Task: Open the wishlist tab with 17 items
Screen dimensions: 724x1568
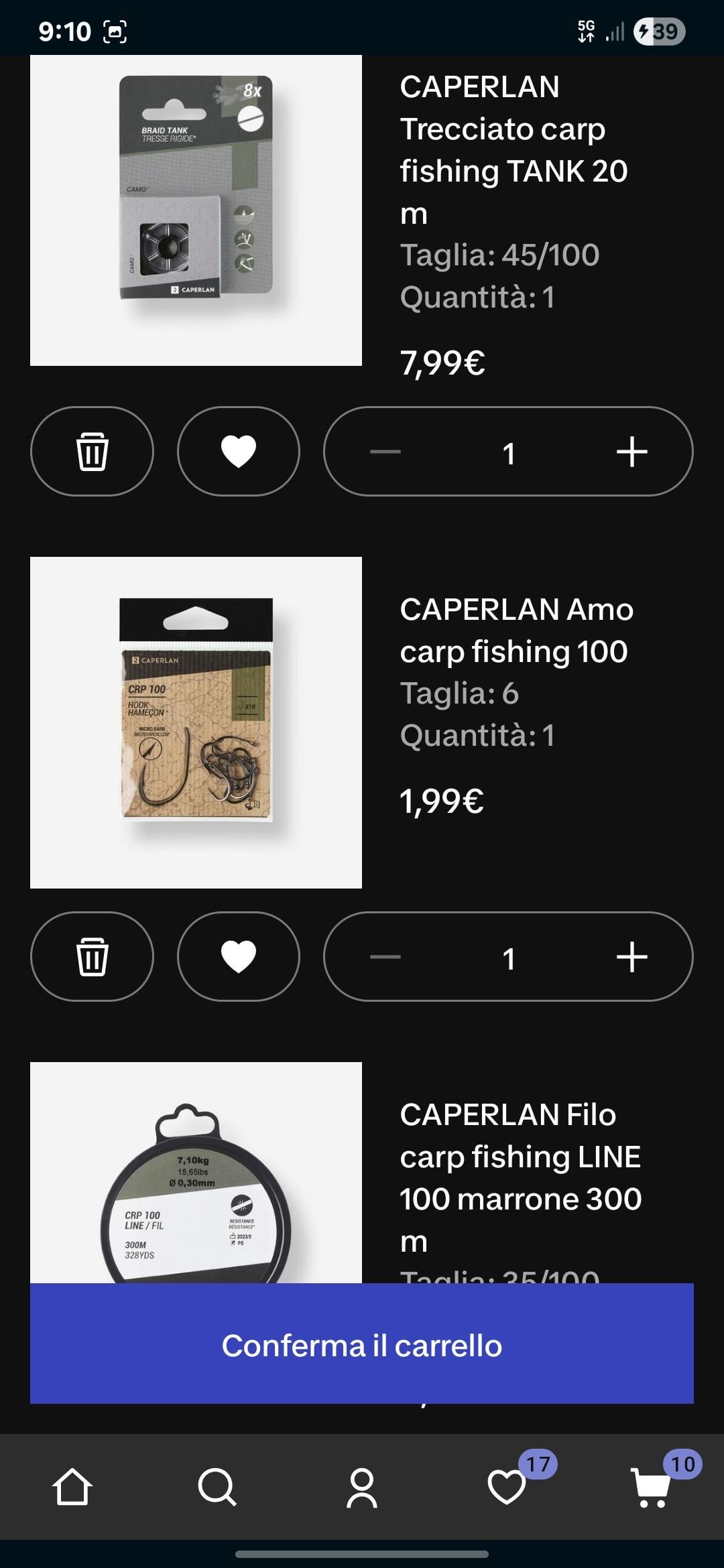Action: click(507, 1488)
